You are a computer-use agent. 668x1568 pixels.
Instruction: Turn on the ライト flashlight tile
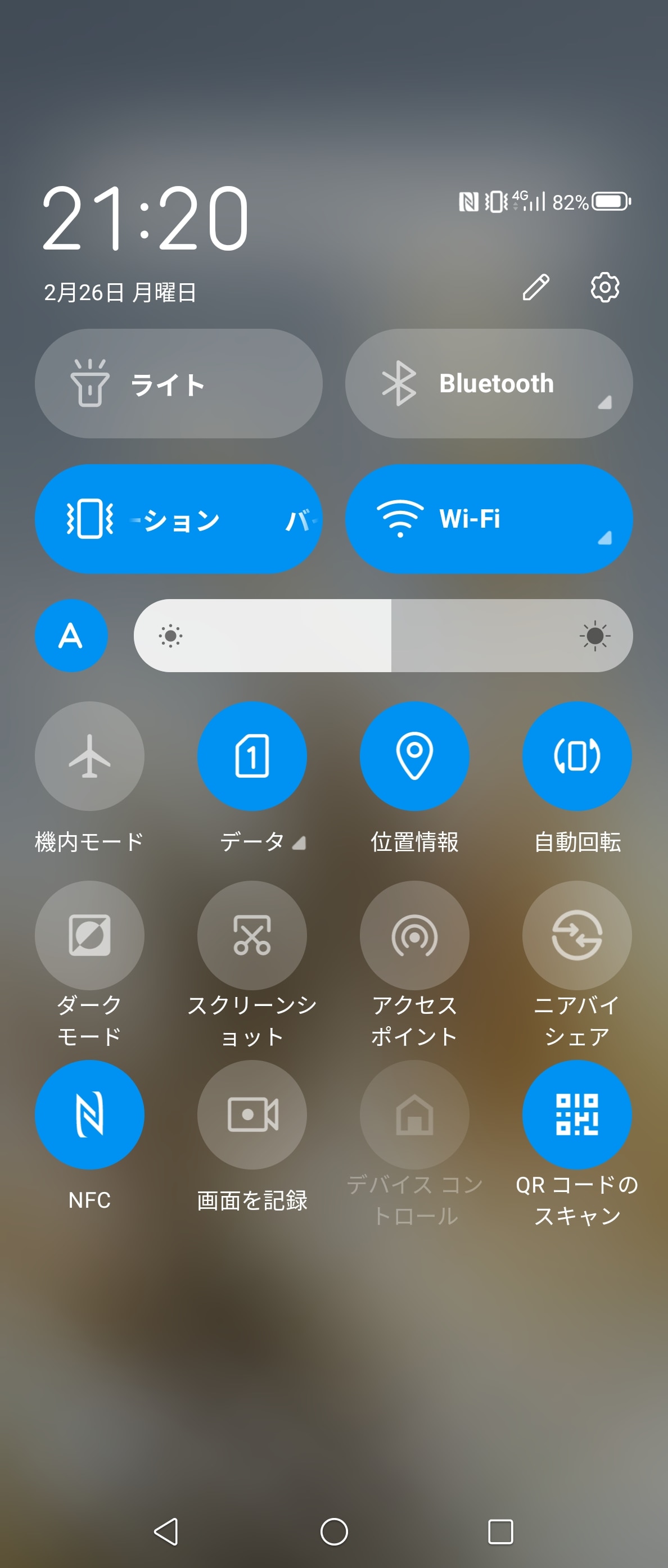pyautogui.click(x=178, y=384)
